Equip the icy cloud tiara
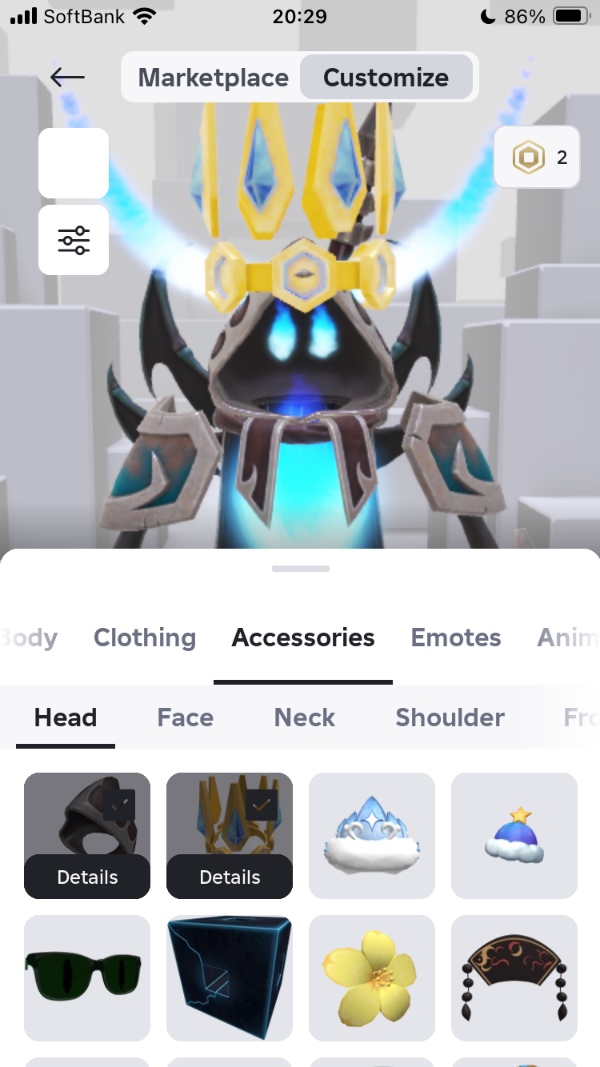The width and height of the screenshot is (600, 1067). tap(371, 835)
